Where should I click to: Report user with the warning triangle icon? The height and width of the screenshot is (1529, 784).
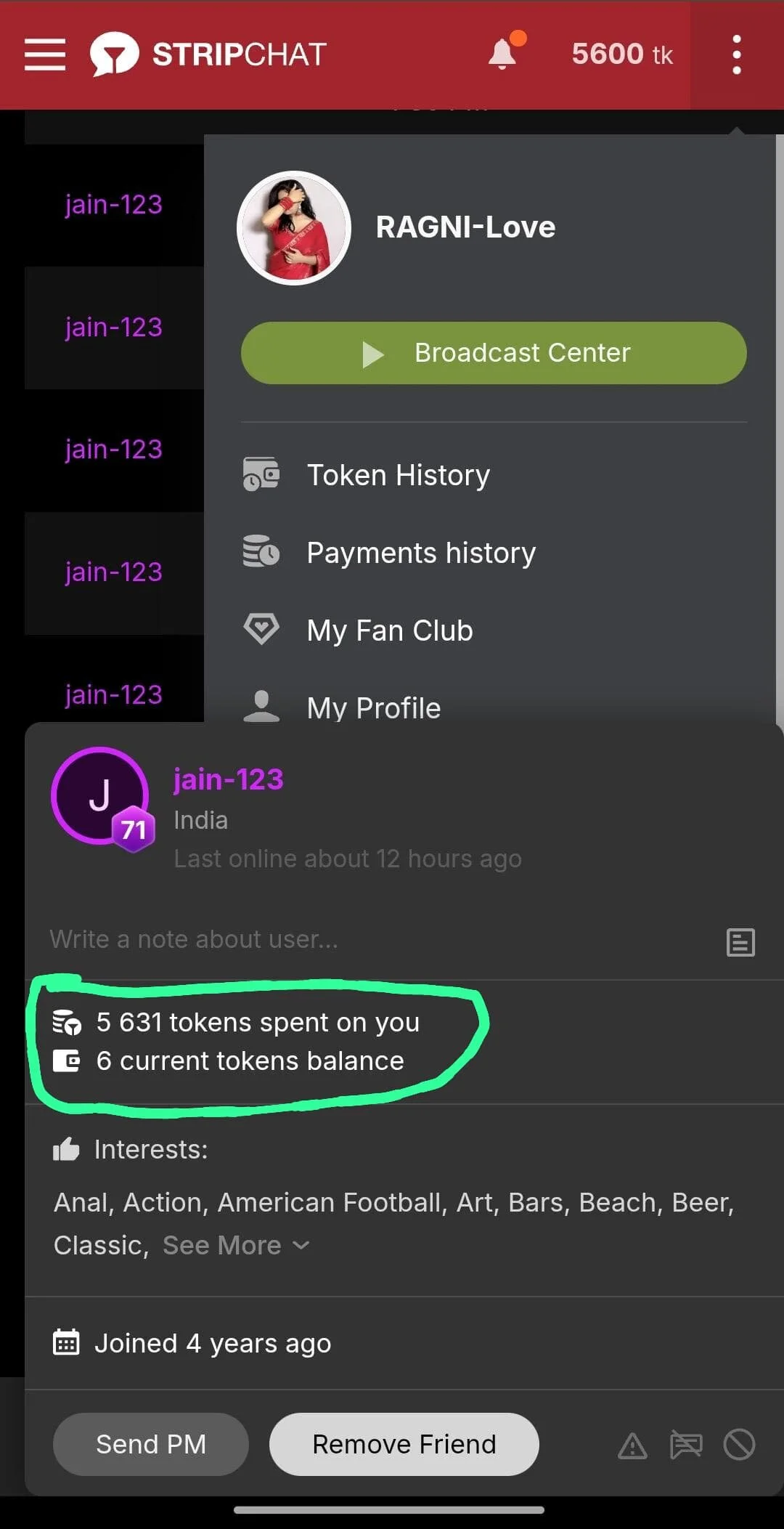point(632,1445)
